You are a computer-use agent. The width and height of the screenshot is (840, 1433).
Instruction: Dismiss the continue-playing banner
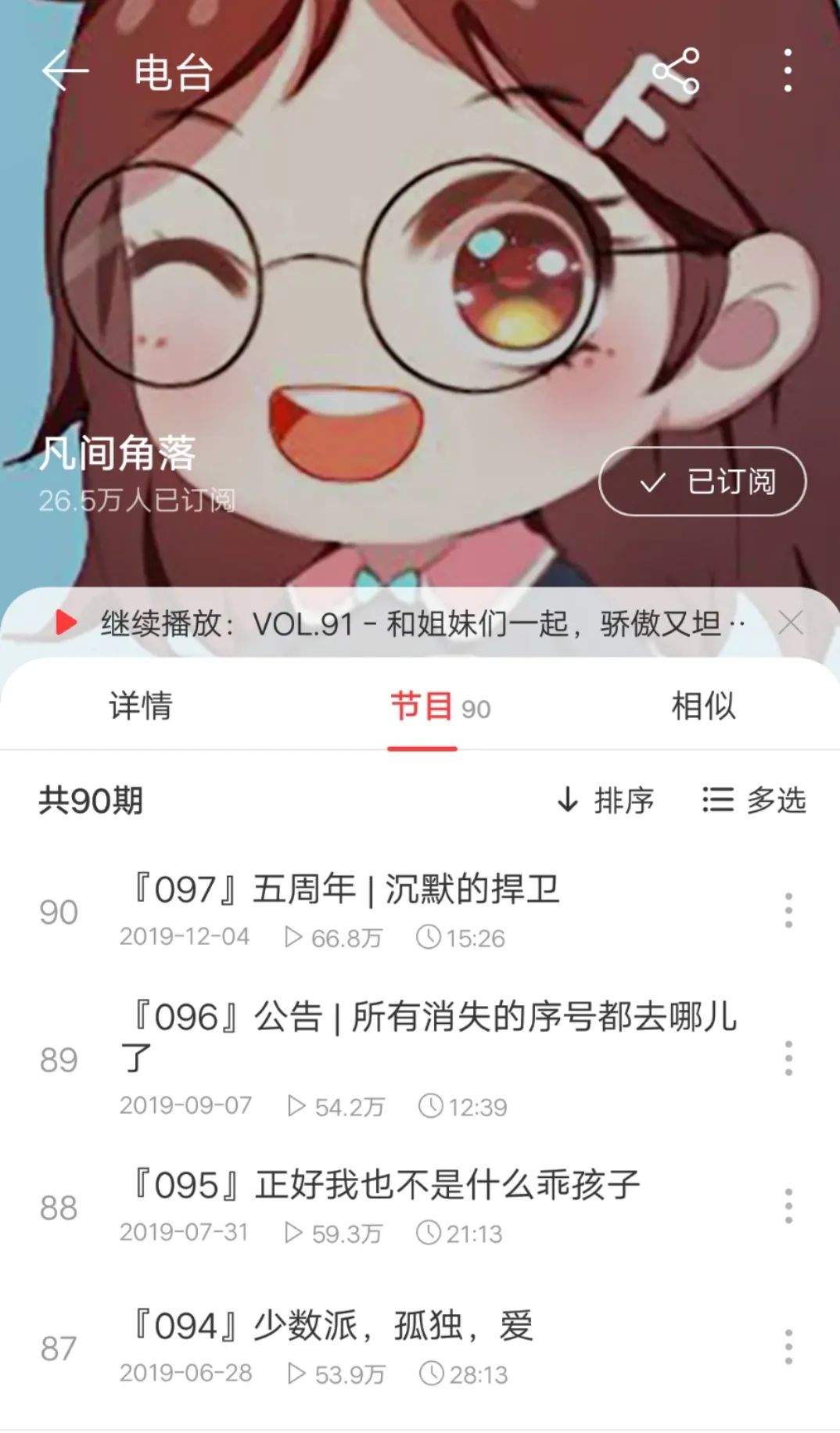click(x=791, y=623)
